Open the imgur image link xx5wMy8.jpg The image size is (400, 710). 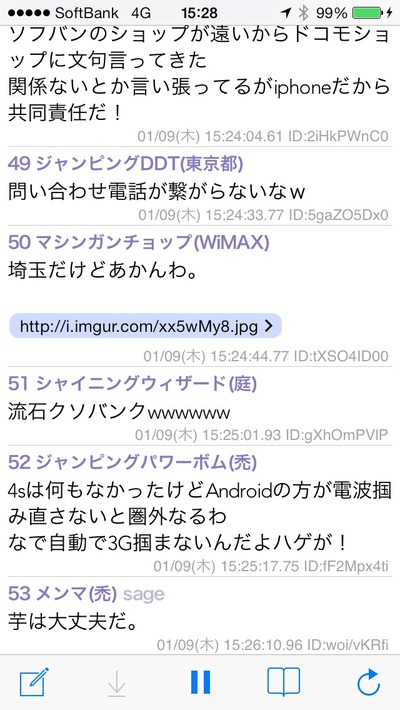(145, 326)
